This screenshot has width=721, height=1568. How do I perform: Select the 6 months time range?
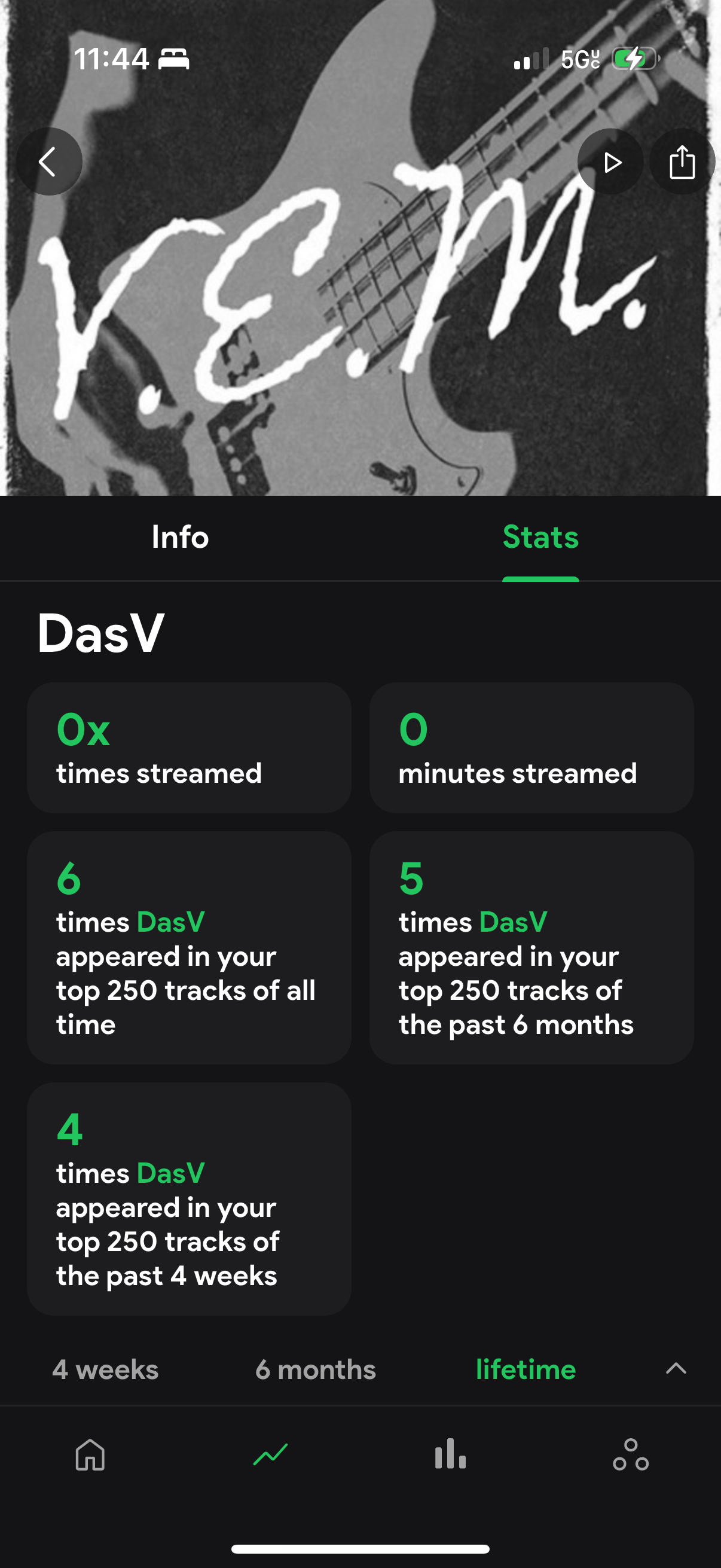tap(315, 1369)
